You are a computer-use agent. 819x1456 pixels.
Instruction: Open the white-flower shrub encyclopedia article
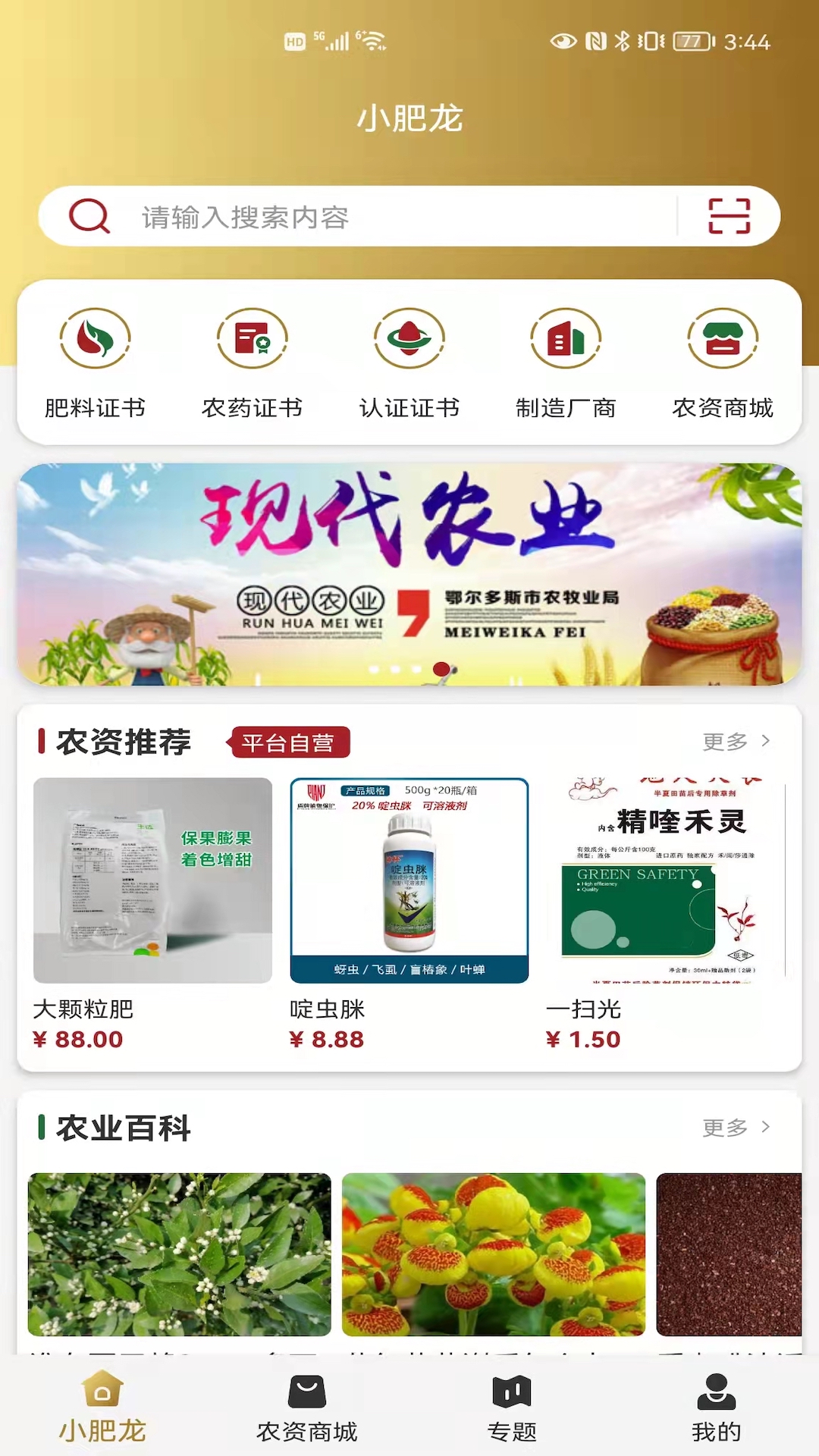pos(180,1254)
